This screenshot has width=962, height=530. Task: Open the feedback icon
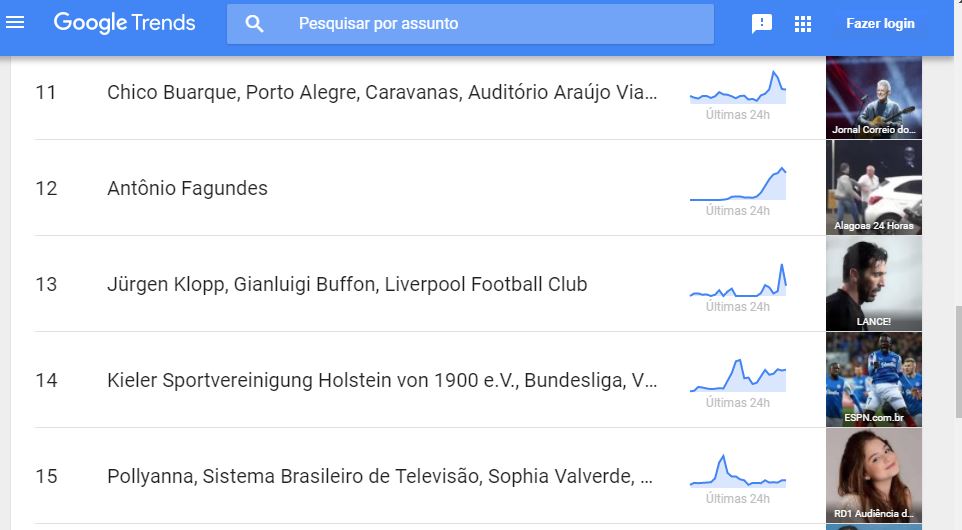coord(762,24)
